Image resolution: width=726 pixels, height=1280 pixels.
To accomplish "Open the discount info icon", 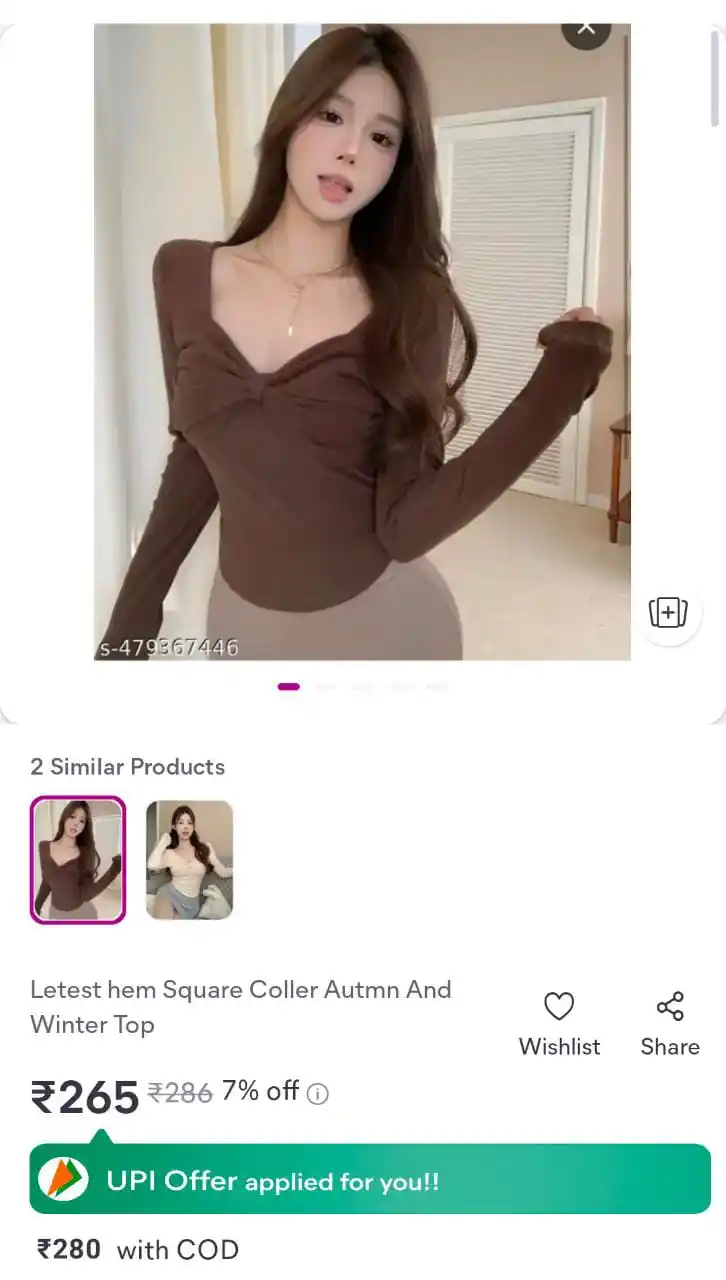I will 317,1094.
